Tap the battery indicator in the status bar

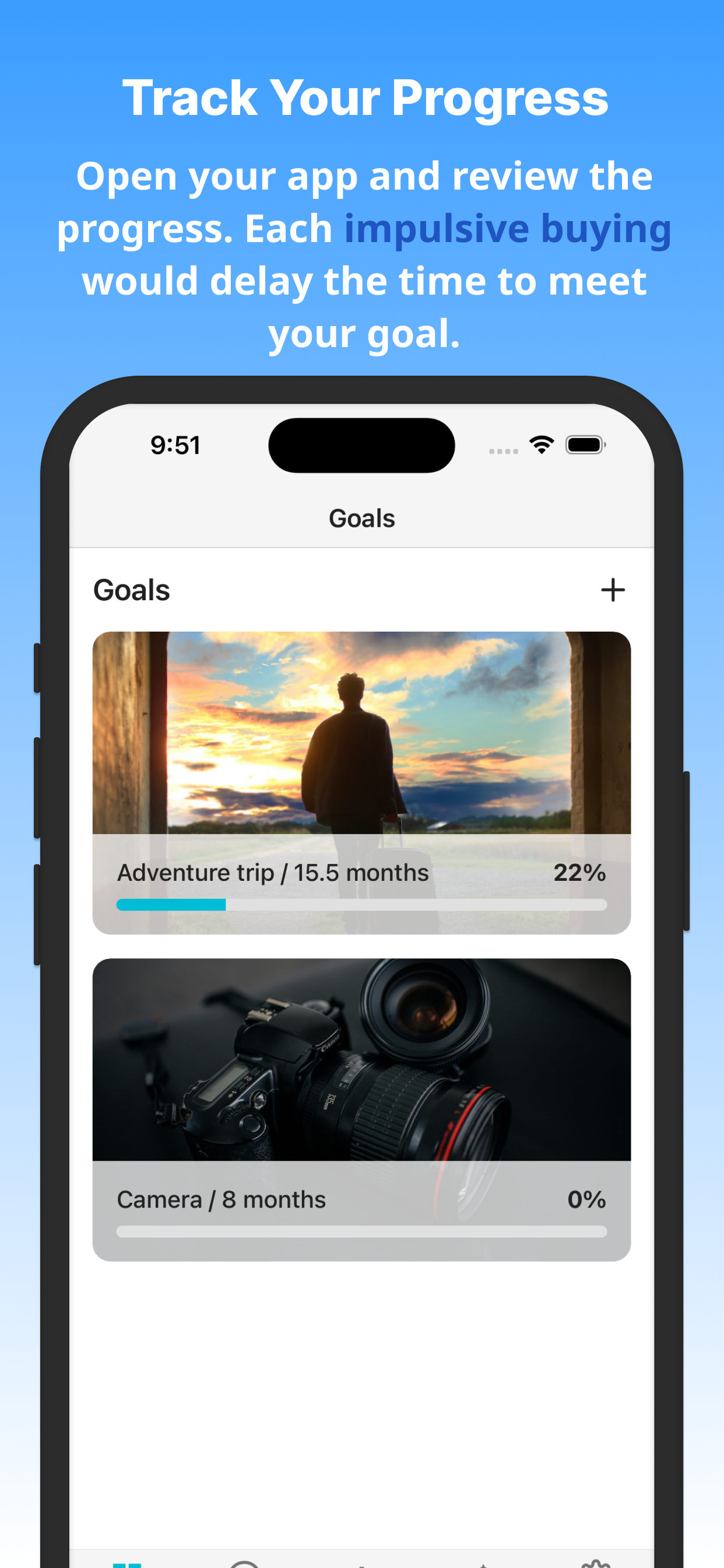(585, 444)
